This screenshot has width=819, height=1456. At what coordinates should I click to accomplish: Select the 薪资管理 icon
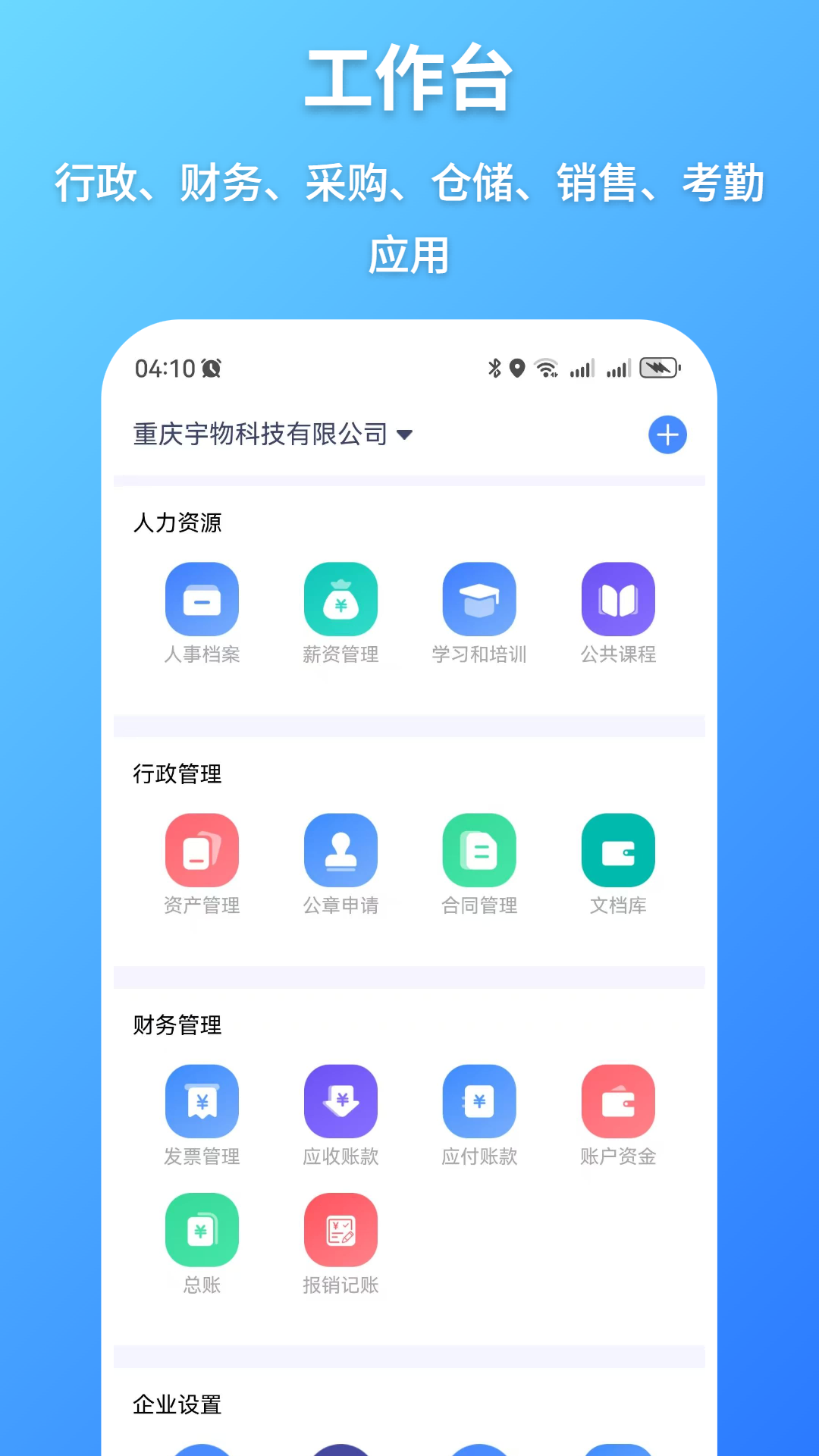click(x=340, y=598)
